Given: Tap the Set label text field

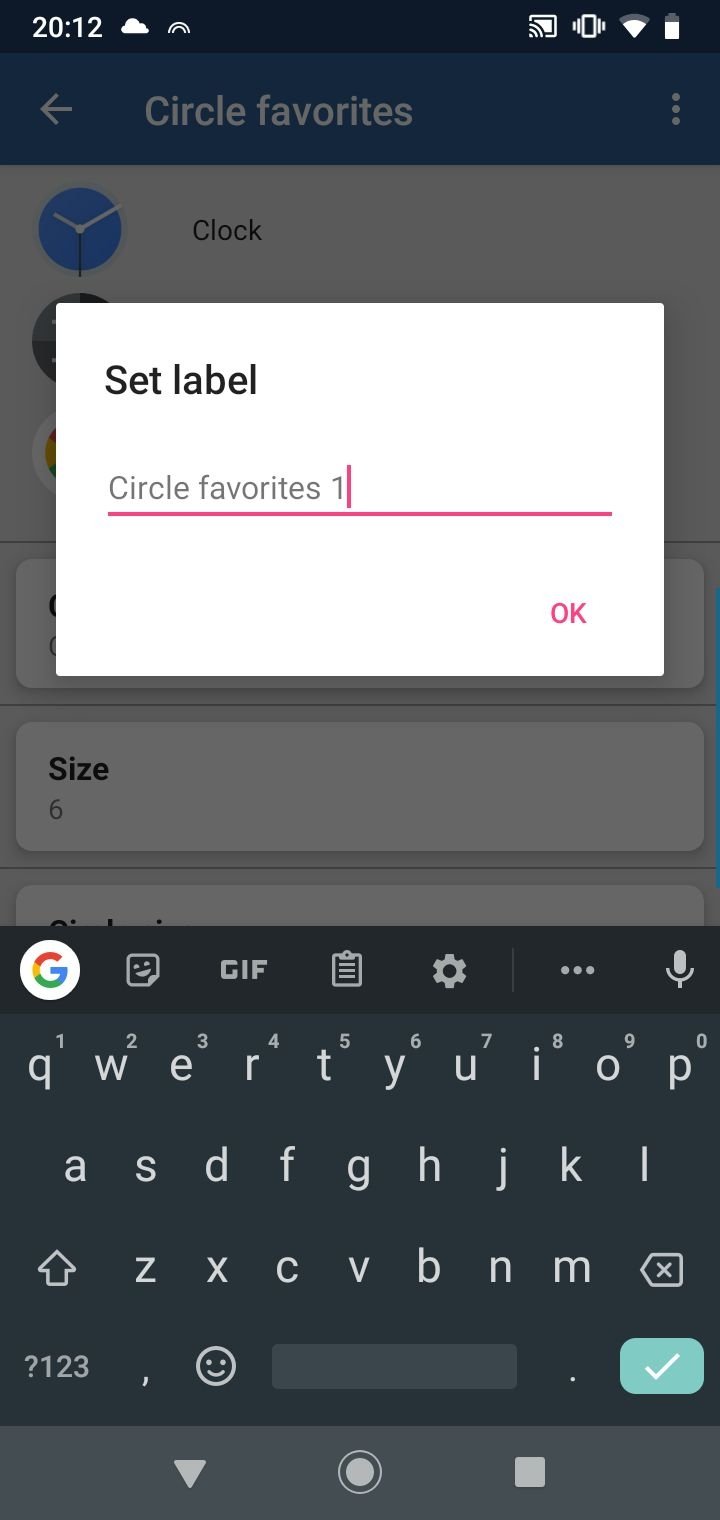Looking at the screenshot, I should click(x=360, y=488).
